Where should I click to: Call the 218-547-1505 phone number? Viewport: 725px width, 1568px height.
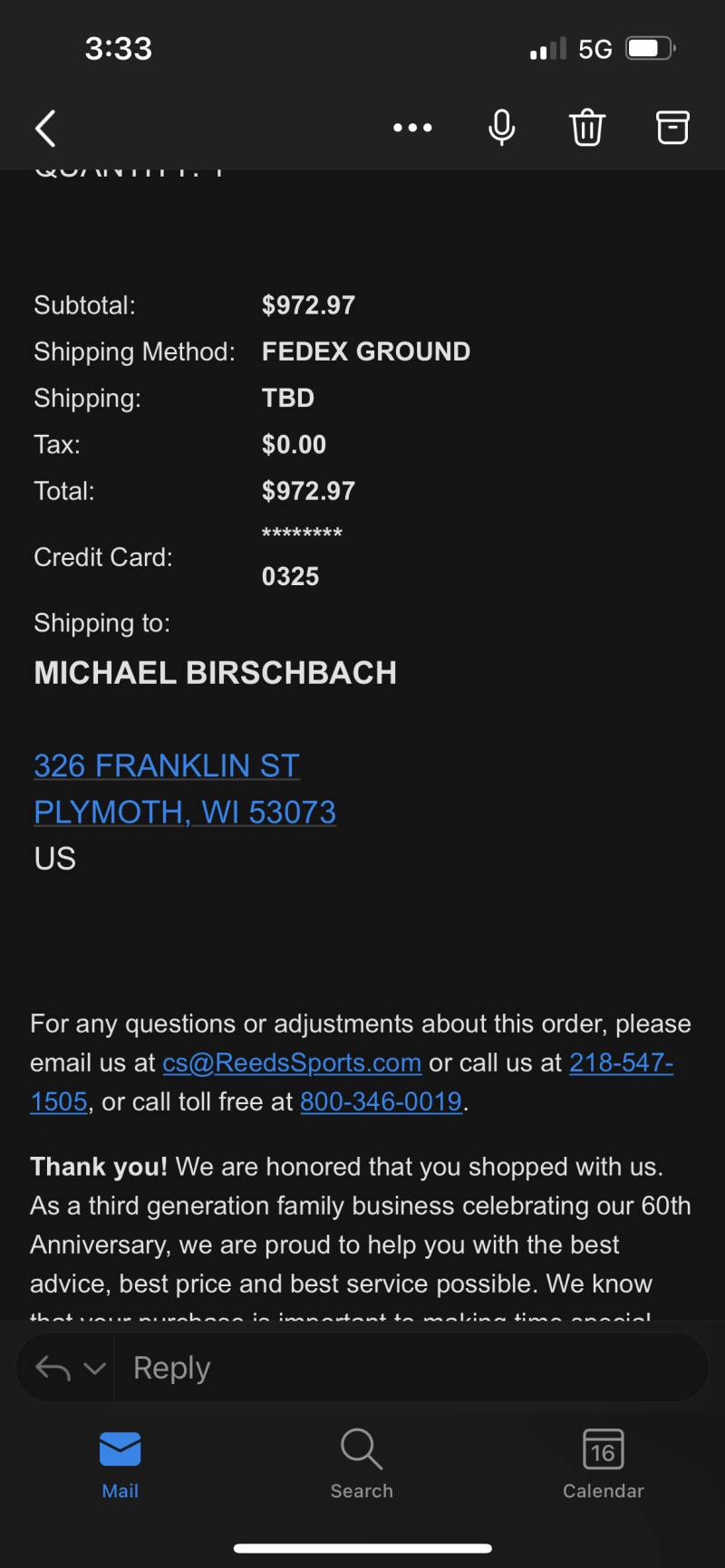(x=621, y=1063)
